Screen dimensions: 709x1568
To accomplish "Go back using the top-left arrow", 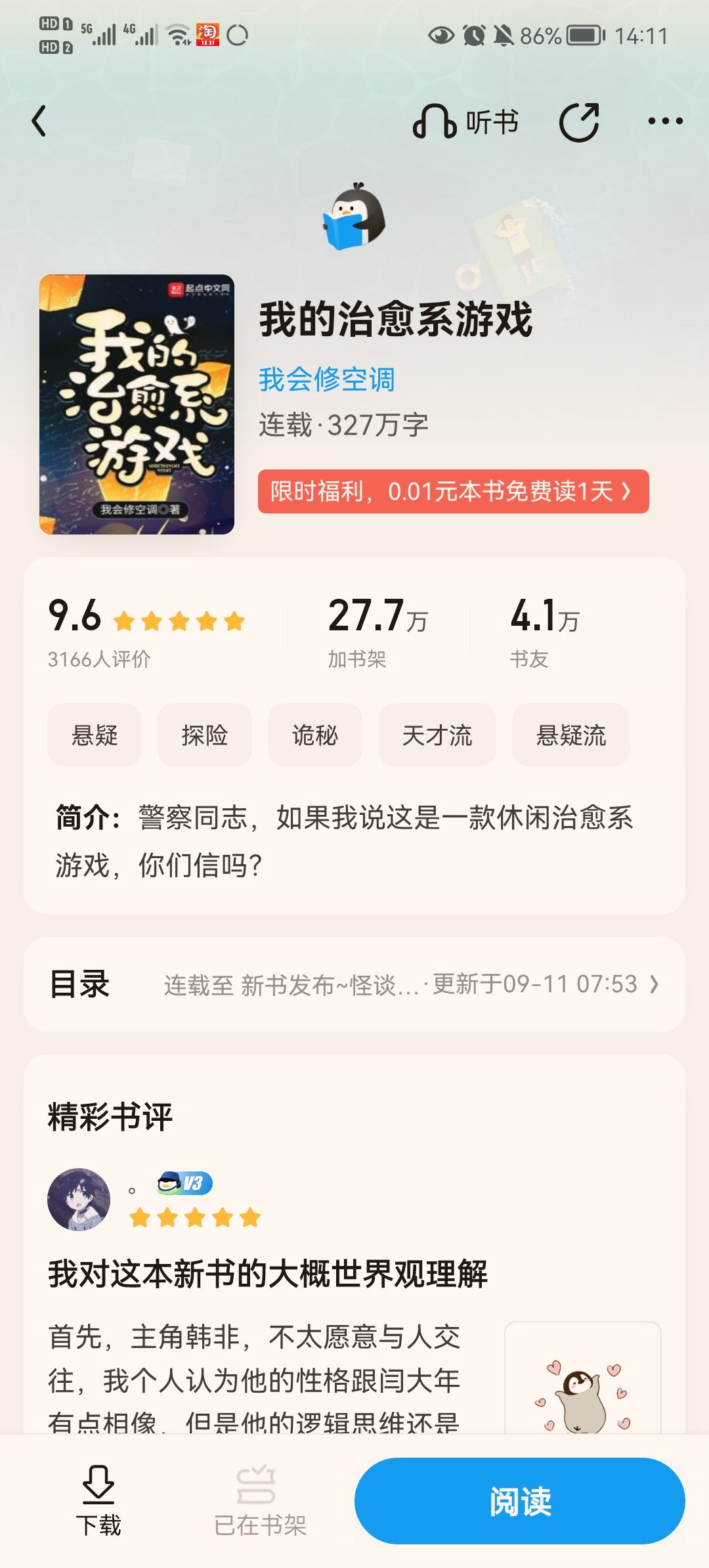I will click(x=39, y=121).
